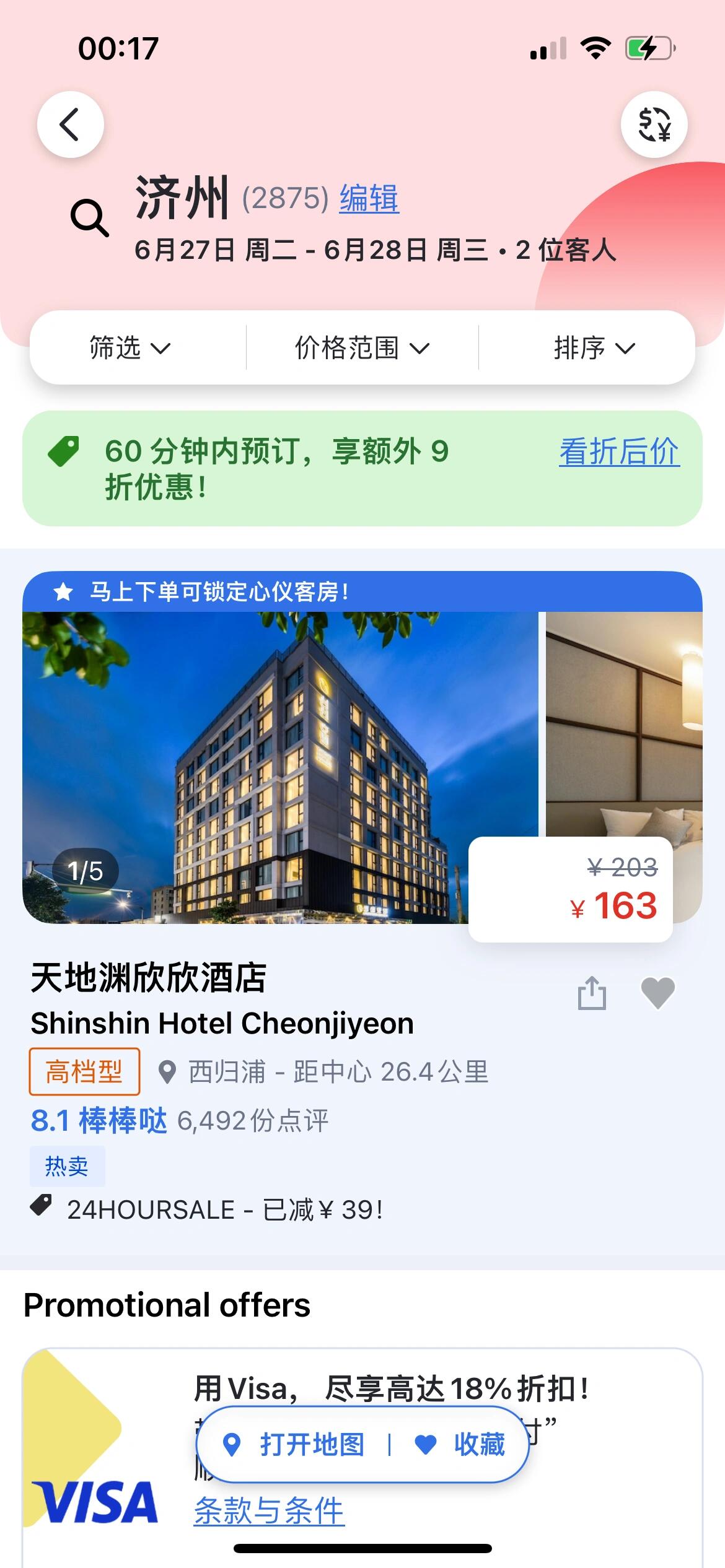Tap the 编辑 link beside 济州
The image size is (725, 1568).
point(369,199)
